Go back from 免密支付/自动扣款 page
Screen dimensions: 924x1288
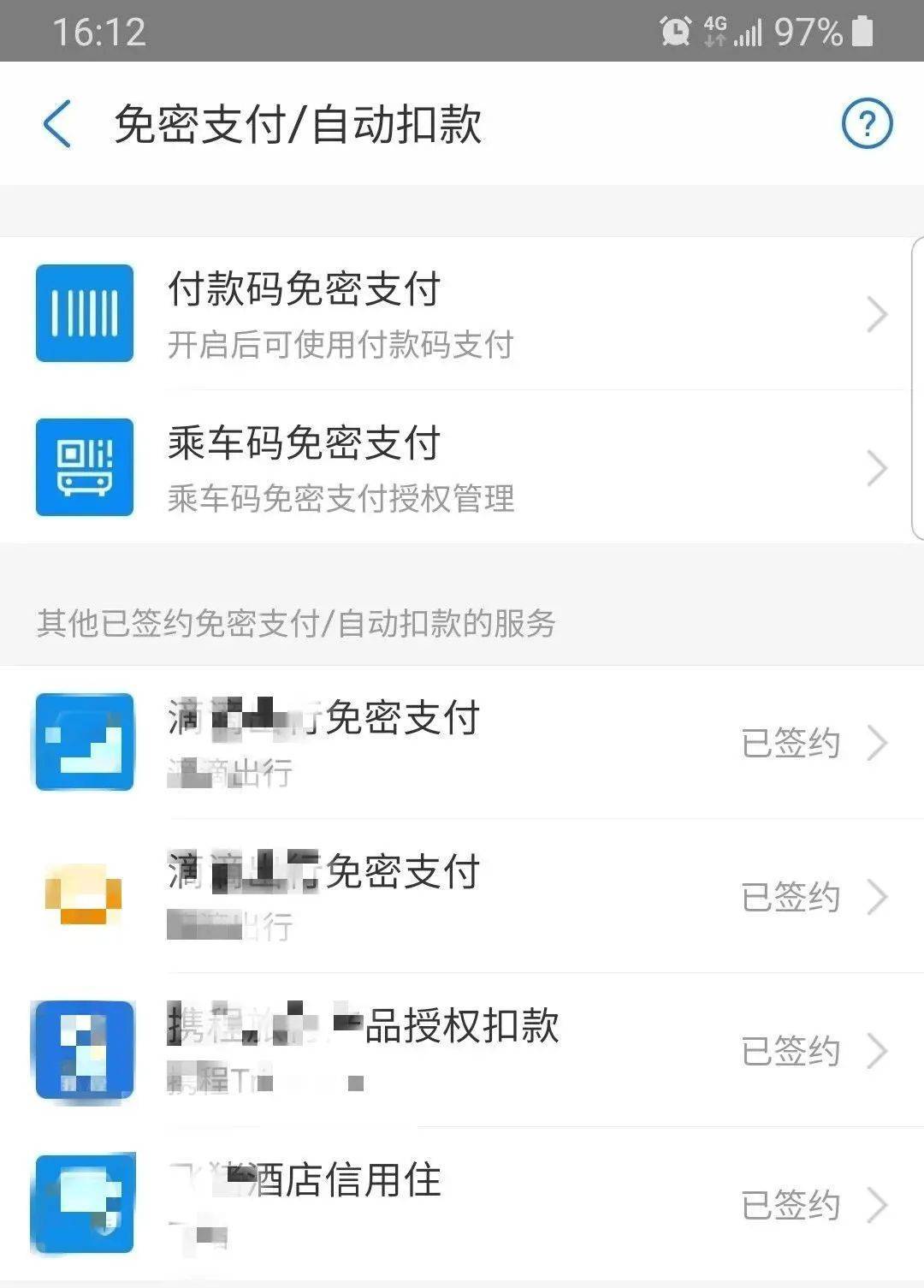[x=57, y=124]
